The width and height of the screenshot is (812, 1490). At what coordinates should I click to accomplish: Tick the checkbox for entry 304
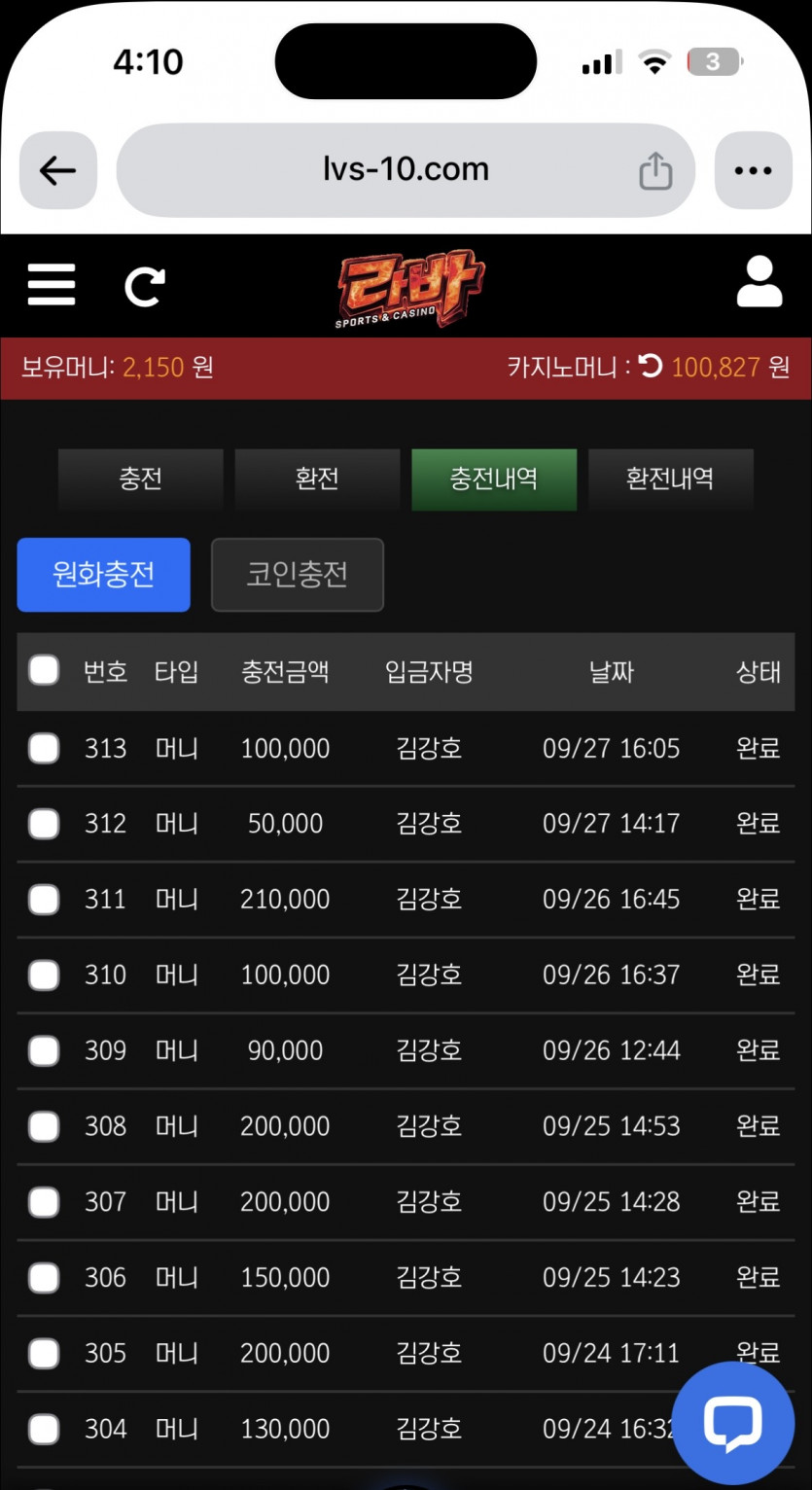(44, 1429)
